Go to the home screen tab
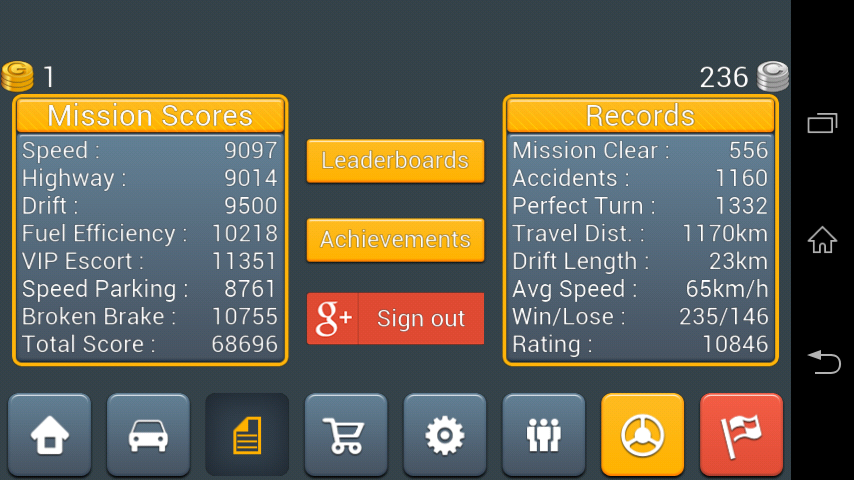Screen dimensions: 854x480 click(x=50, y=435)
